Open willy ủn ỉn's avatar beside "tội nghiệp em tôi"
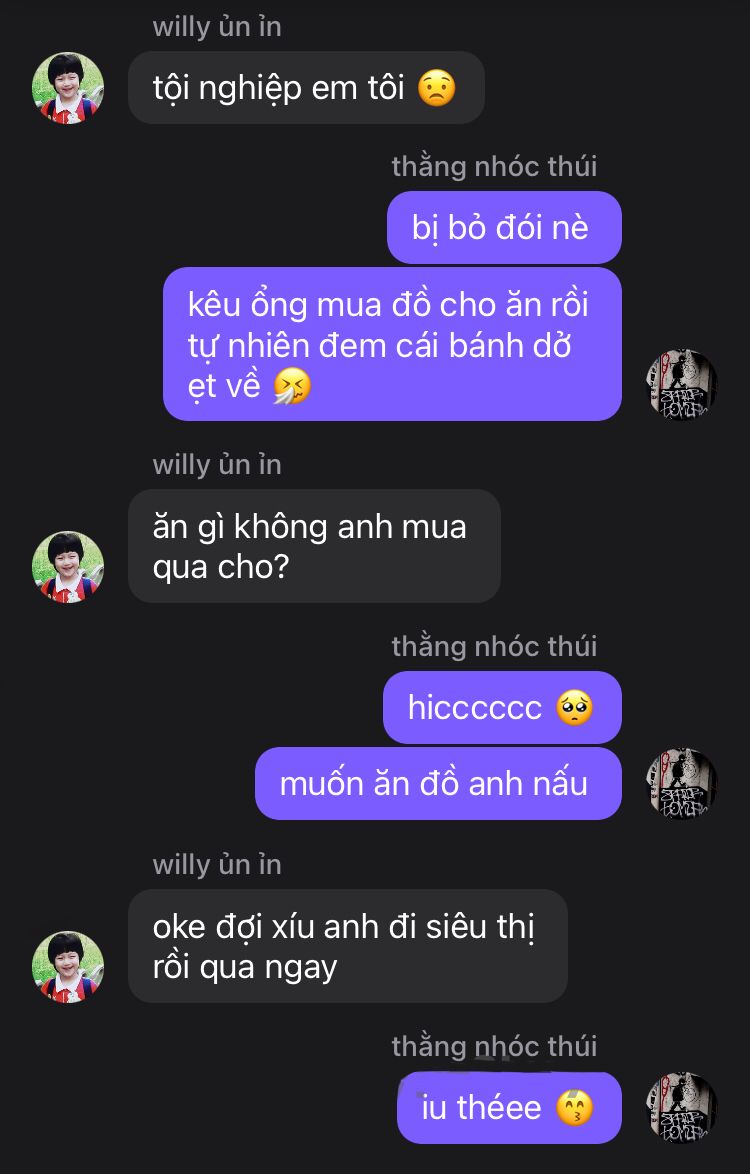This screenshot has width=750, height=1174. pos(68,88)
